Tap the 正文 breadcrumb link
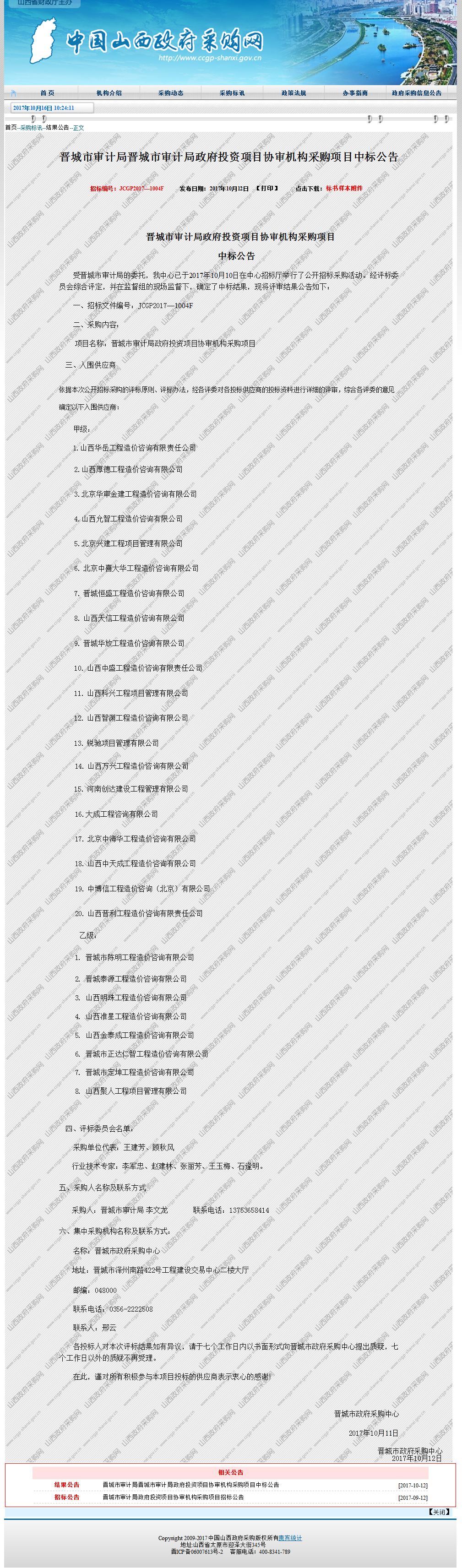 (x=78, y=128)
